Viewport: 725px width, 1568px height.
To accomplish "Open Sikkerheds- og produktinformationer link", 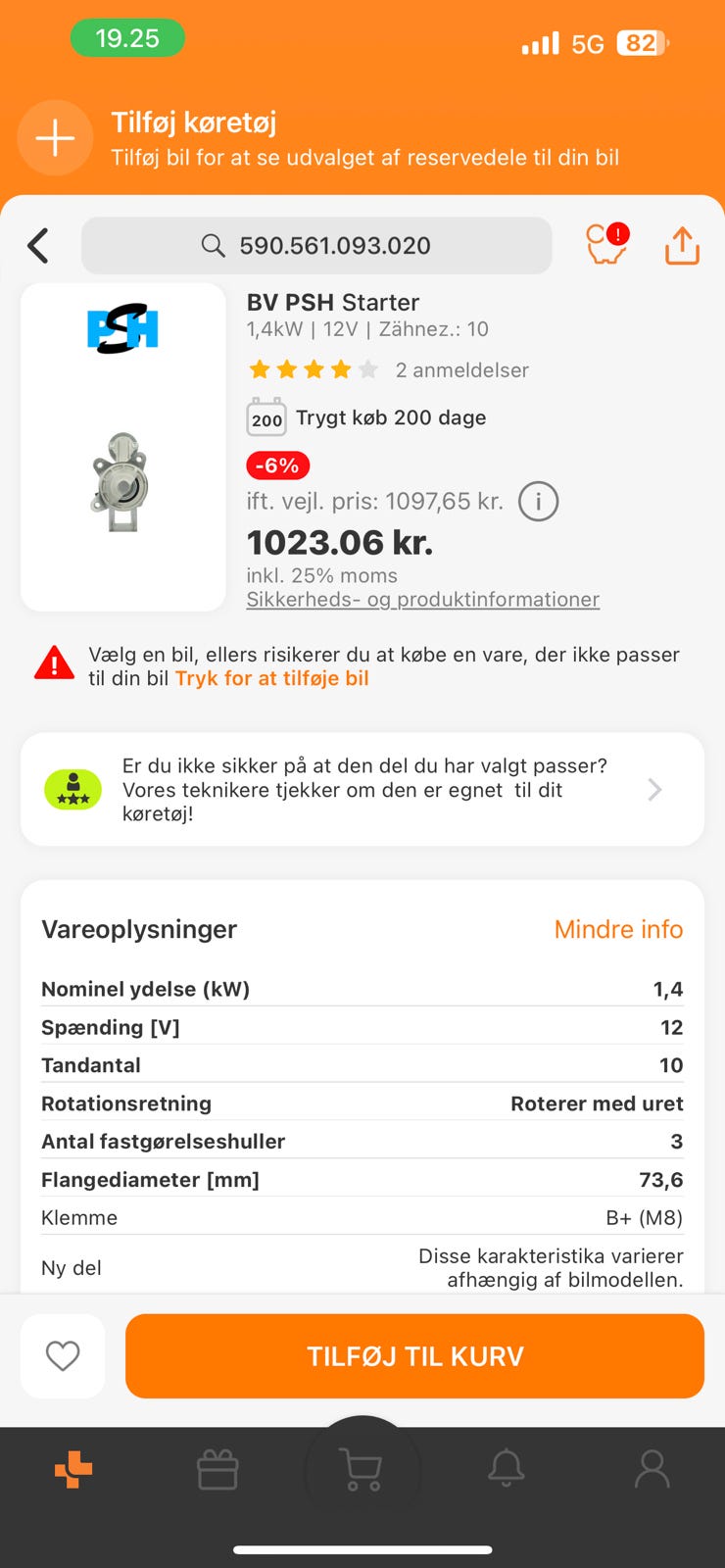I will tap(422, 600).
